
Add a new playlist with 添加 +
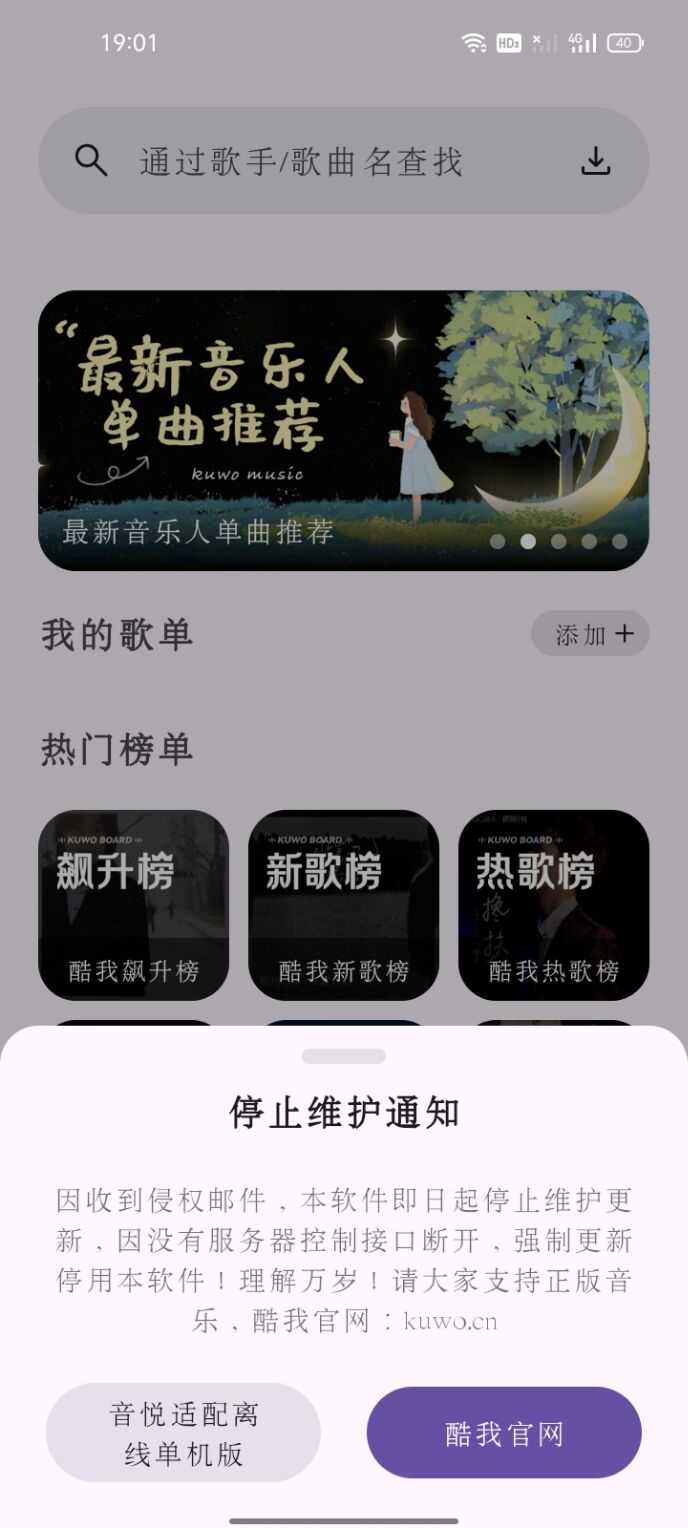point(590,634)
